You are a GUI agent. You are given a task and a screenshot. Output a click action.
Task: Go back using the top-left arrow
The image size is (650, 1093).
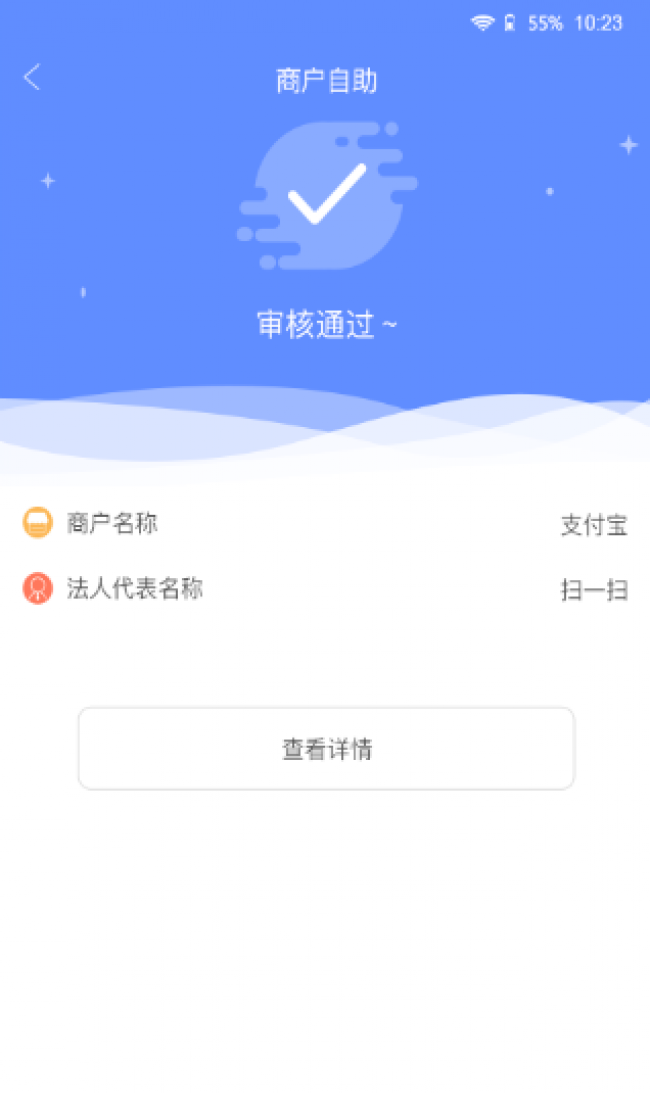tap(32, 78)
